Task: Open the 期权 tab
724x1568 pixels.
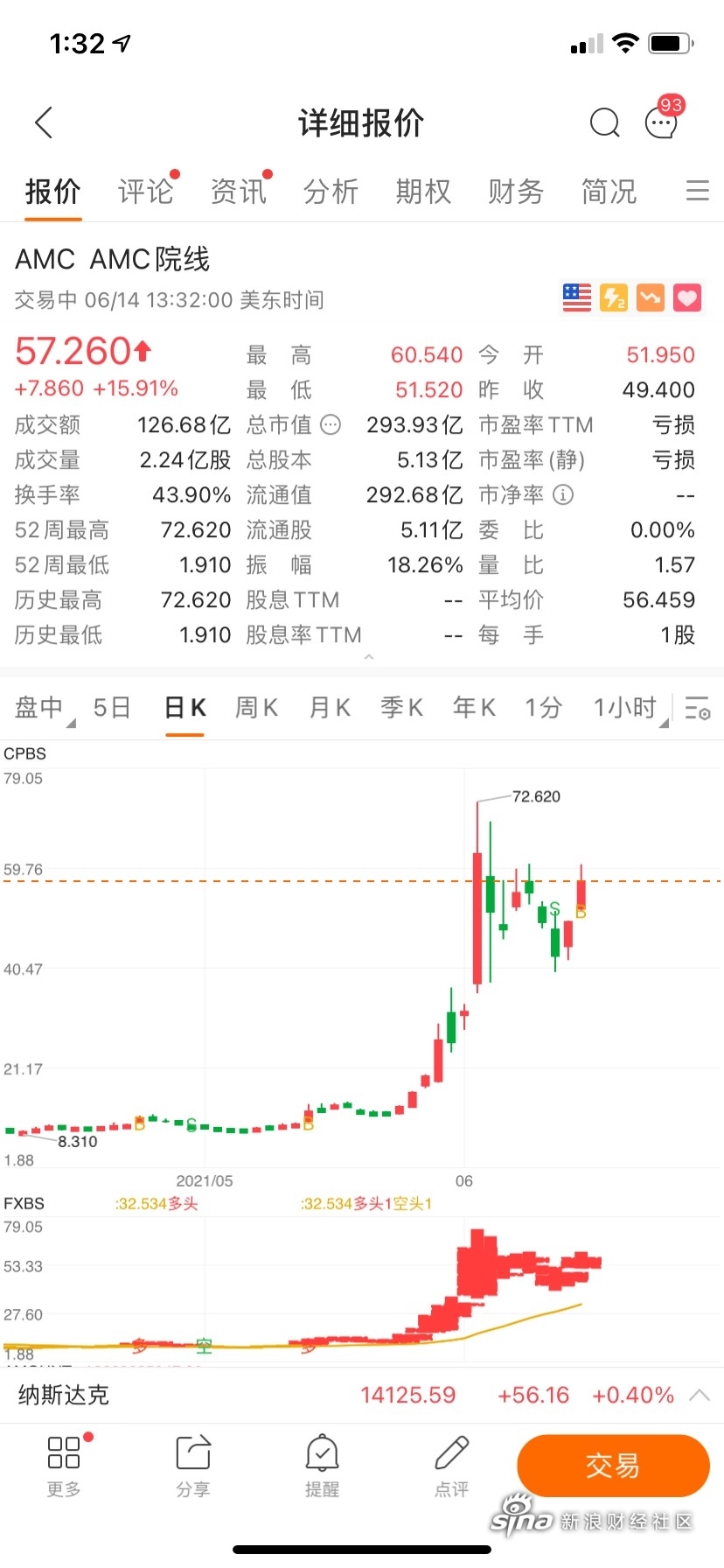Action: (x=423, y=191)
